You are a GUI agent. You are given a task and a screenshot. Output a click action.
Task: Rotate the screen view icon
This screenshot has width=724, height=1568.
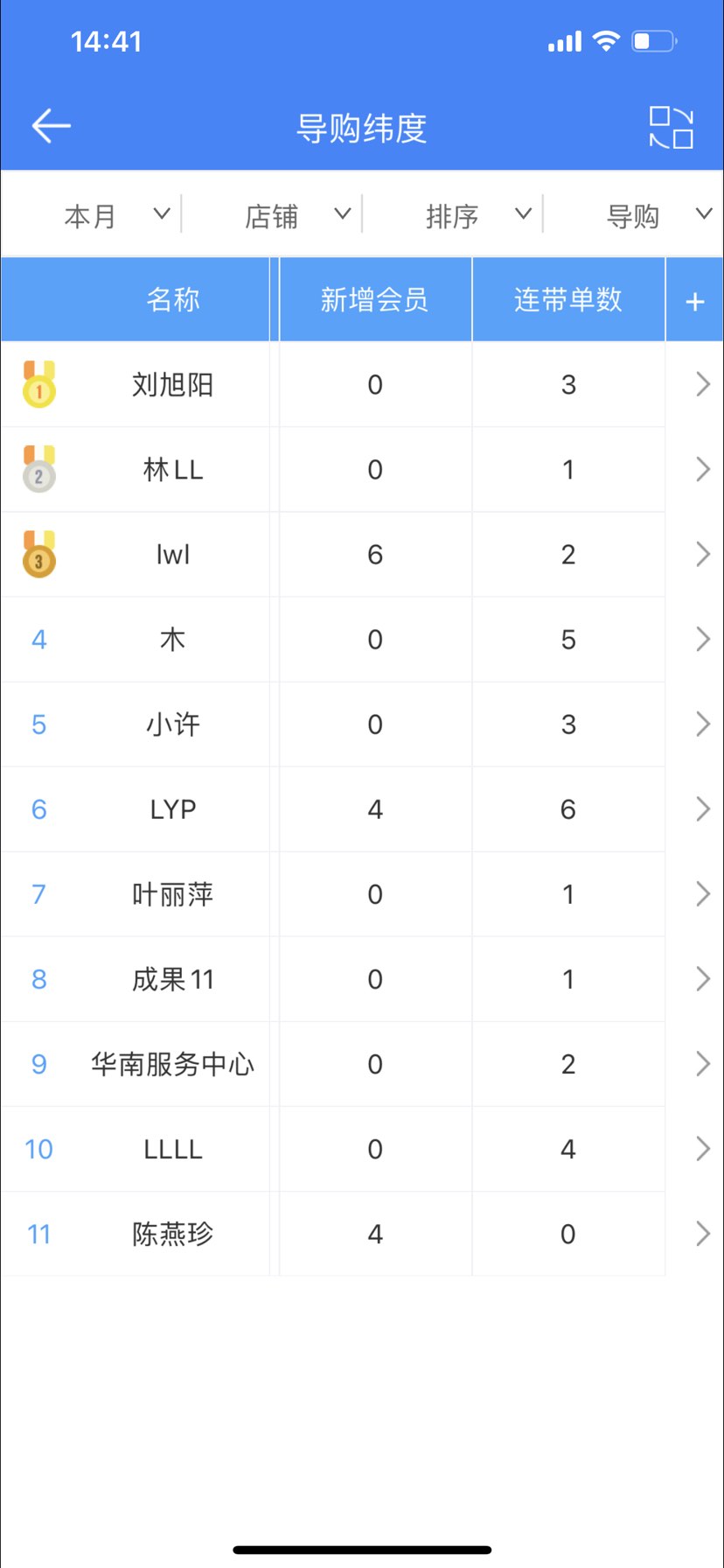(671, 128)
